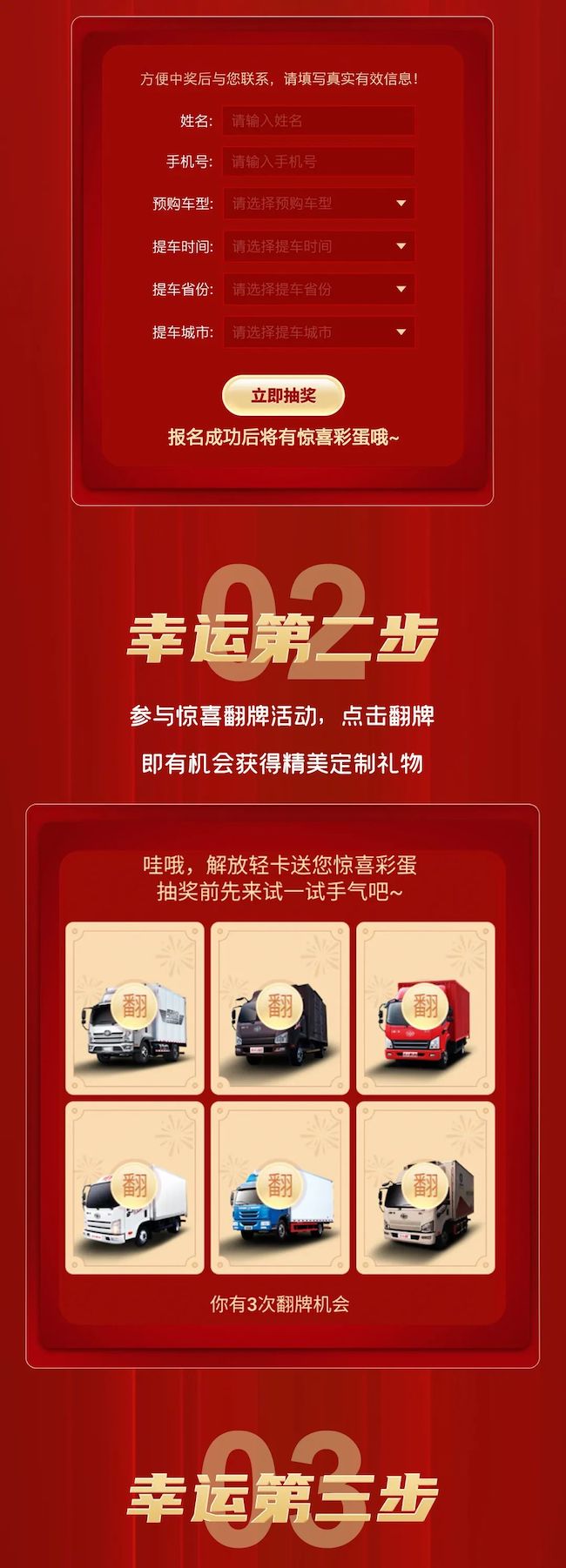566x1568 pixels.
Task: Tap the 姓名 name input field
Action: (318, 121)
